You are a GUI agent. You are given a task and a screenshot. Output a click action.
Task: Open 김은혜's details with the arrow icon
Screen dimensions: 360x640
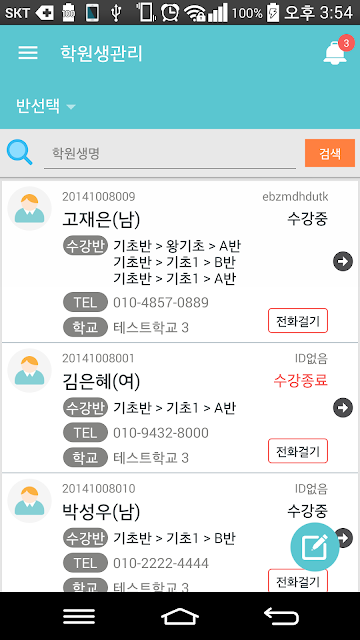point(343,407)
